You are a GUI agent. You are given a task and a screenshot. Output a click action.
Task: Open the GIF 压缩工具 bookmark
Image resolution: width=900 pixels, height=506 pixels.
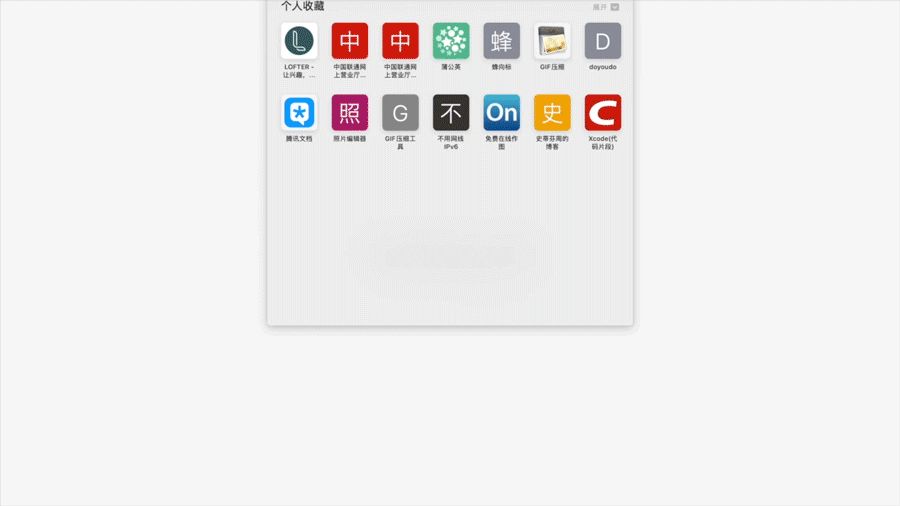point(400,113)
